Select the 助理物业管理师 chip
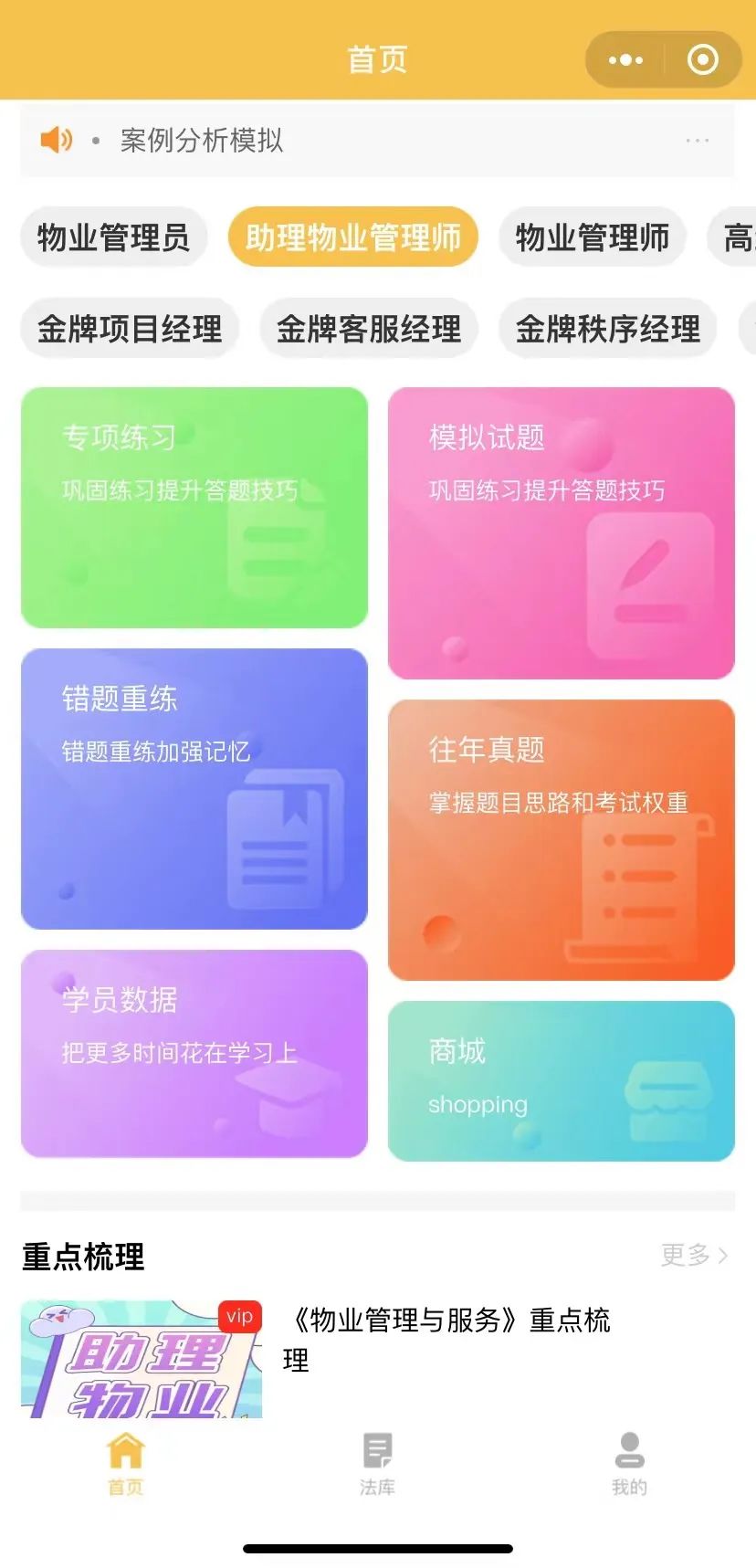Screen dimensions: 756x1568 point(352,237)
